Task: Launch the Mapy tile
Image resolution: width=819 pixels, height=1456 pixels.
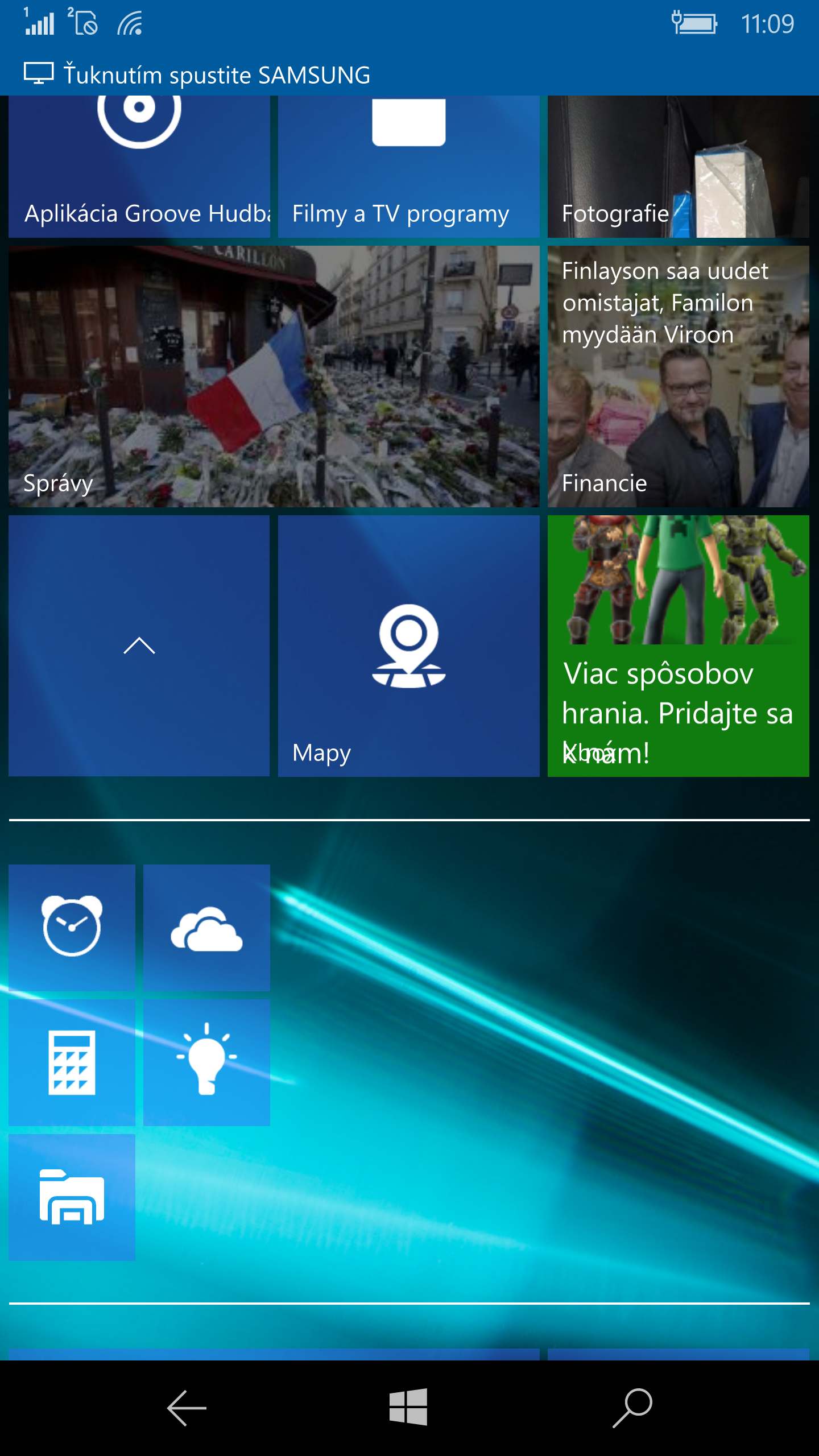Action: (x=408, y=646)
